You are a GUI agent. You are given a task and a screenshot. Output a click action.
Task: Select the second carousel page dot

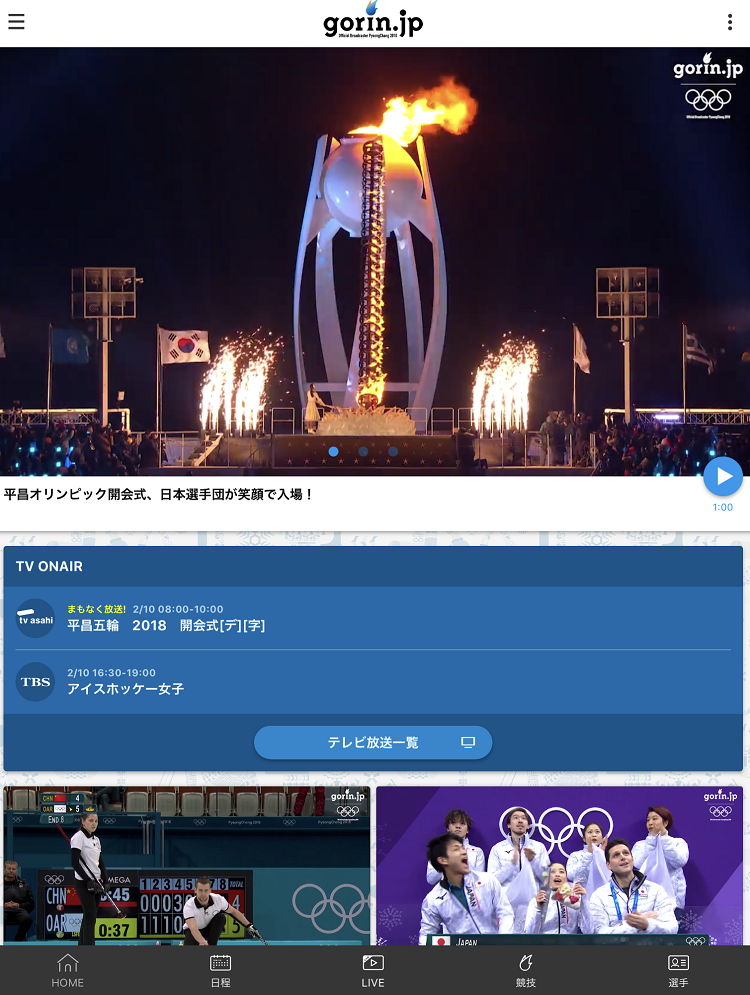363,452
